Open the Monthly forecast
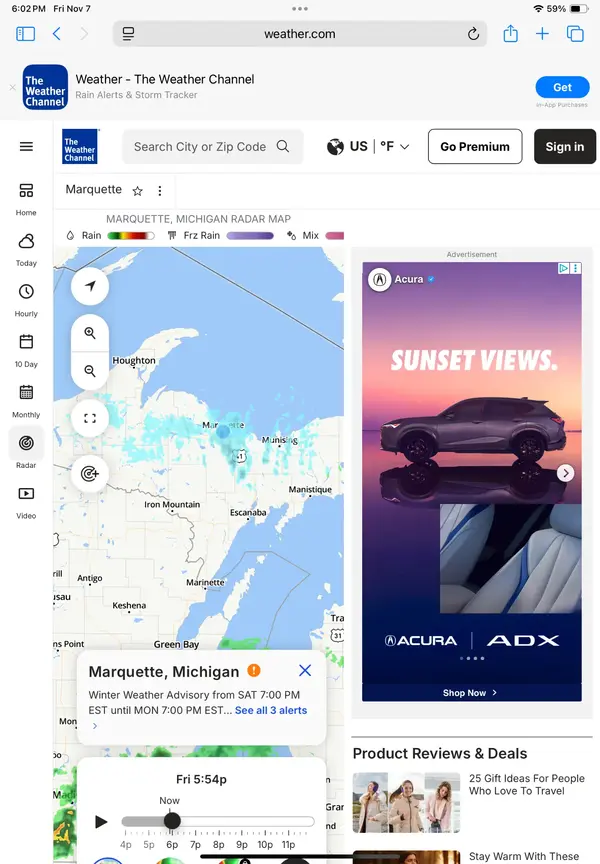Viewport: 600px width, 864px height. click(x=26, y=398)
